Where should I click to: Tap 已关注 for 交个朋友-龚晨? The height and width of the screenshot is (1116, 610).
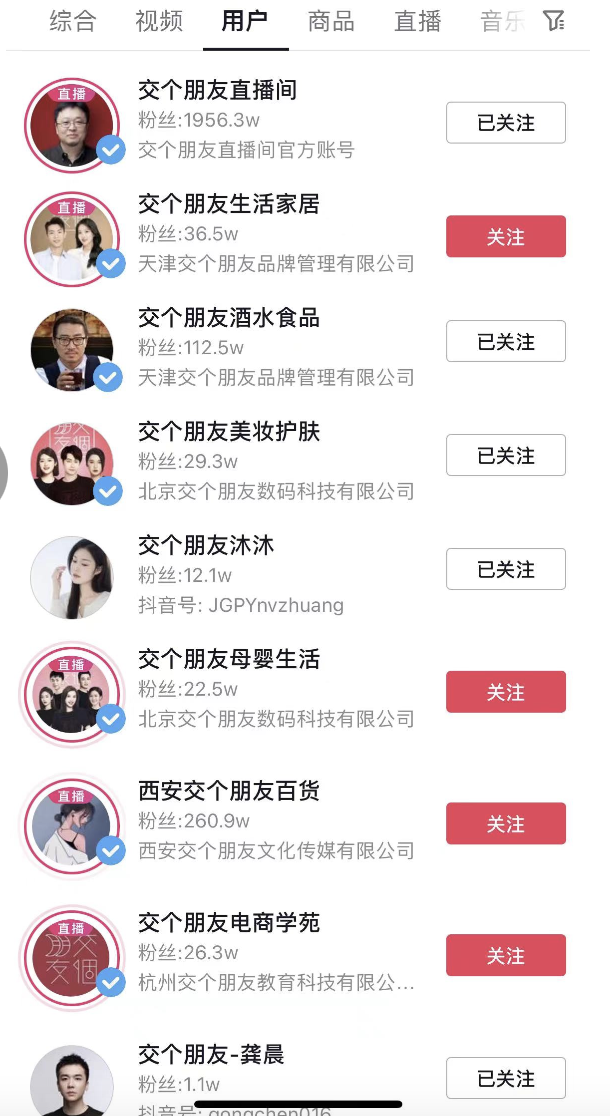click(505, 1078)
